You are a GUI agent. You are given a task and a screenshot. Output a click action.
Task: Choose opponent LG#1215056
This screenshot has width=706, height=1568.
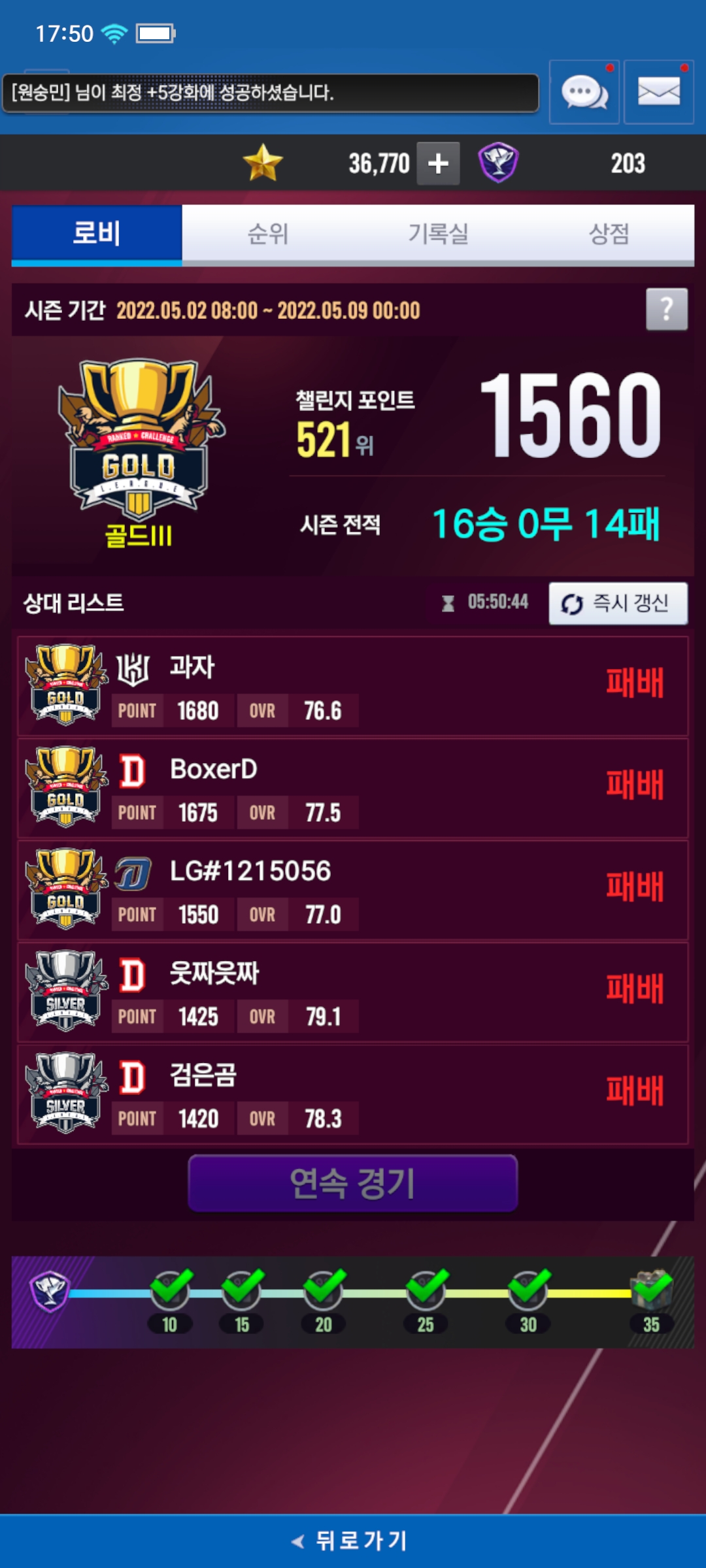point(353,890)
